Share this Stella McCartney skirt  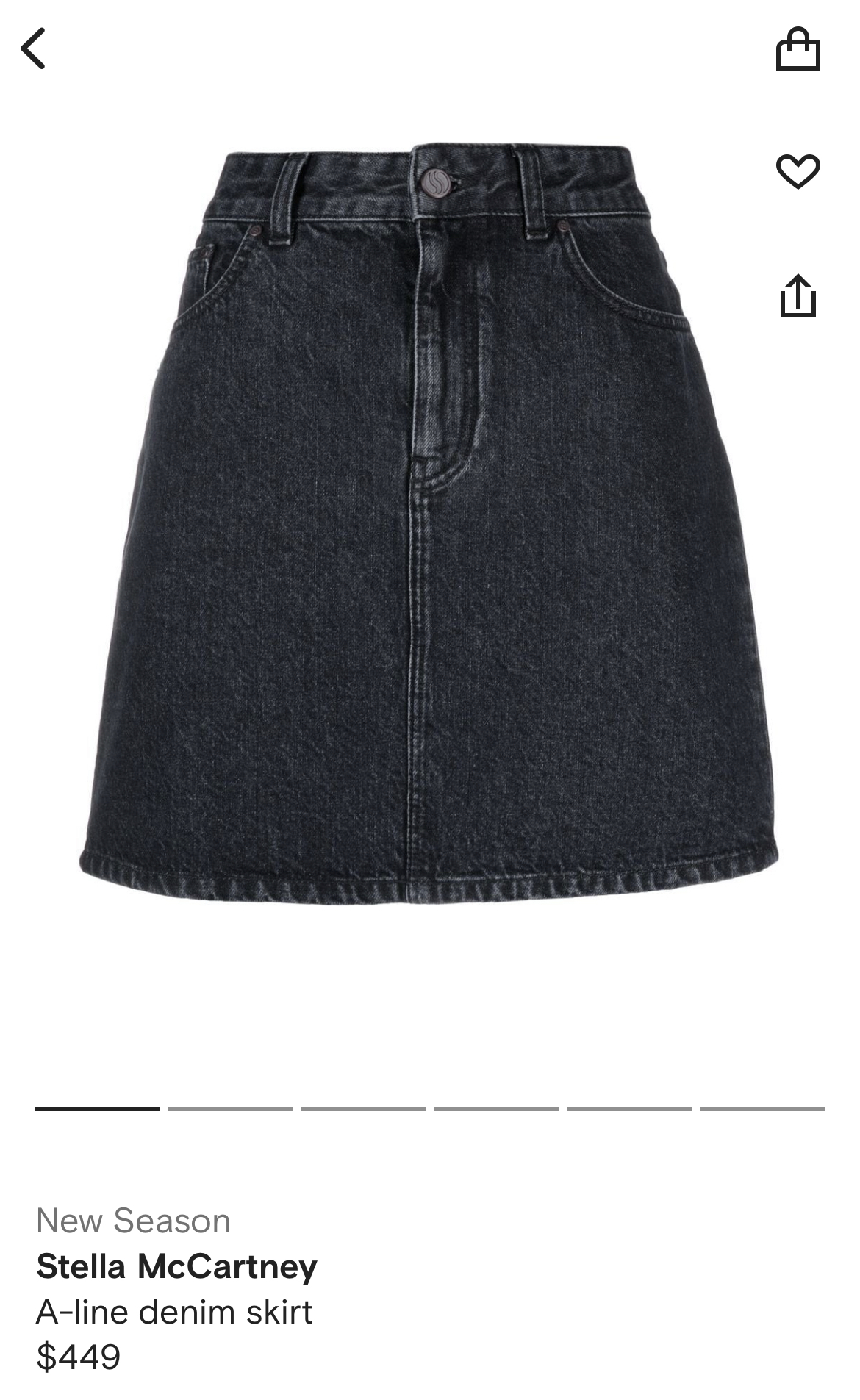point(798,295)
